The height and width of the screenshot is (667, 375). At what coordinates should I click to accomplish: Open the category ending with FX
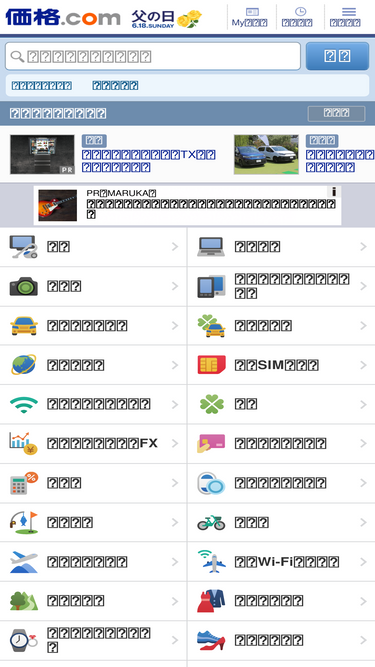pos(93,444)
